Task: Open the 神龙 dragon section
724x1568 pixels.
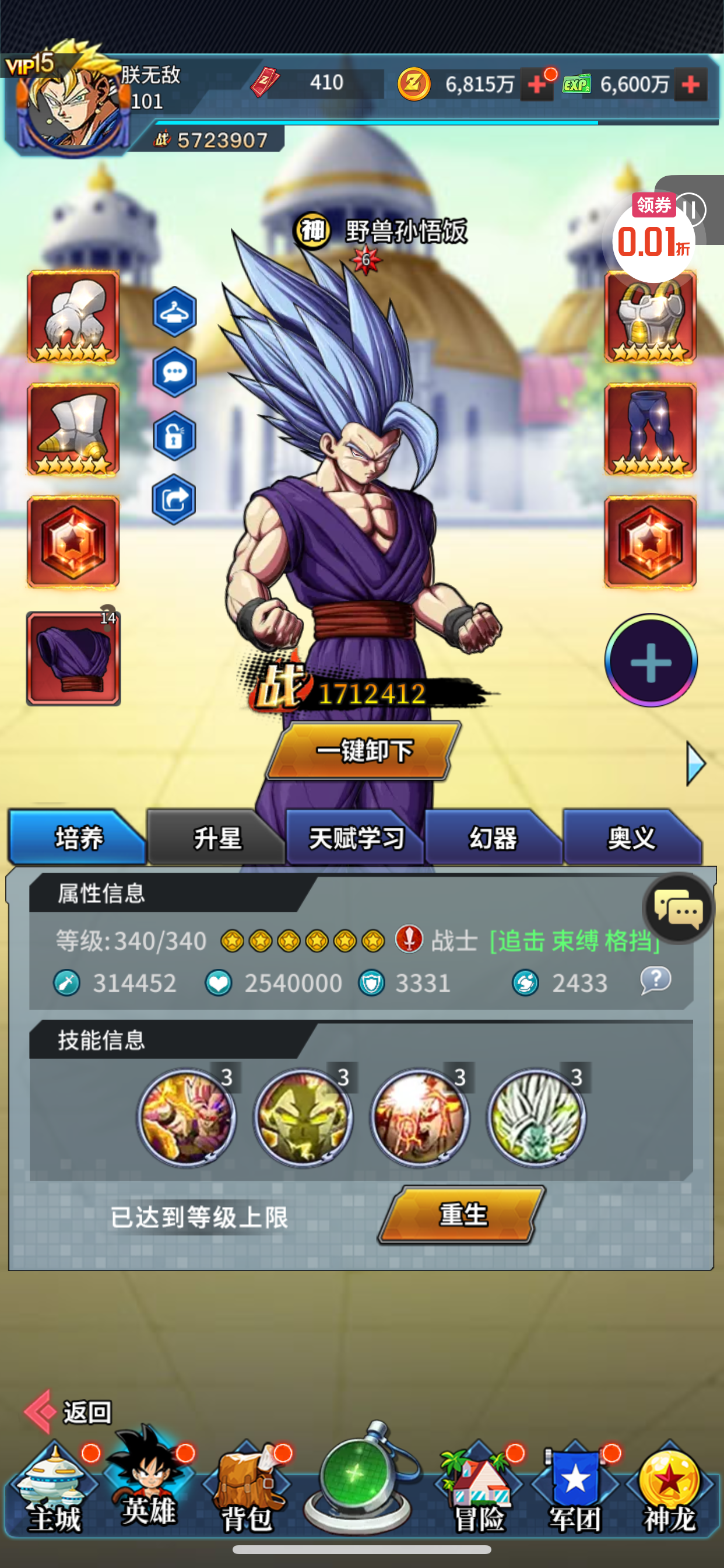Action: pos(669,1487)
